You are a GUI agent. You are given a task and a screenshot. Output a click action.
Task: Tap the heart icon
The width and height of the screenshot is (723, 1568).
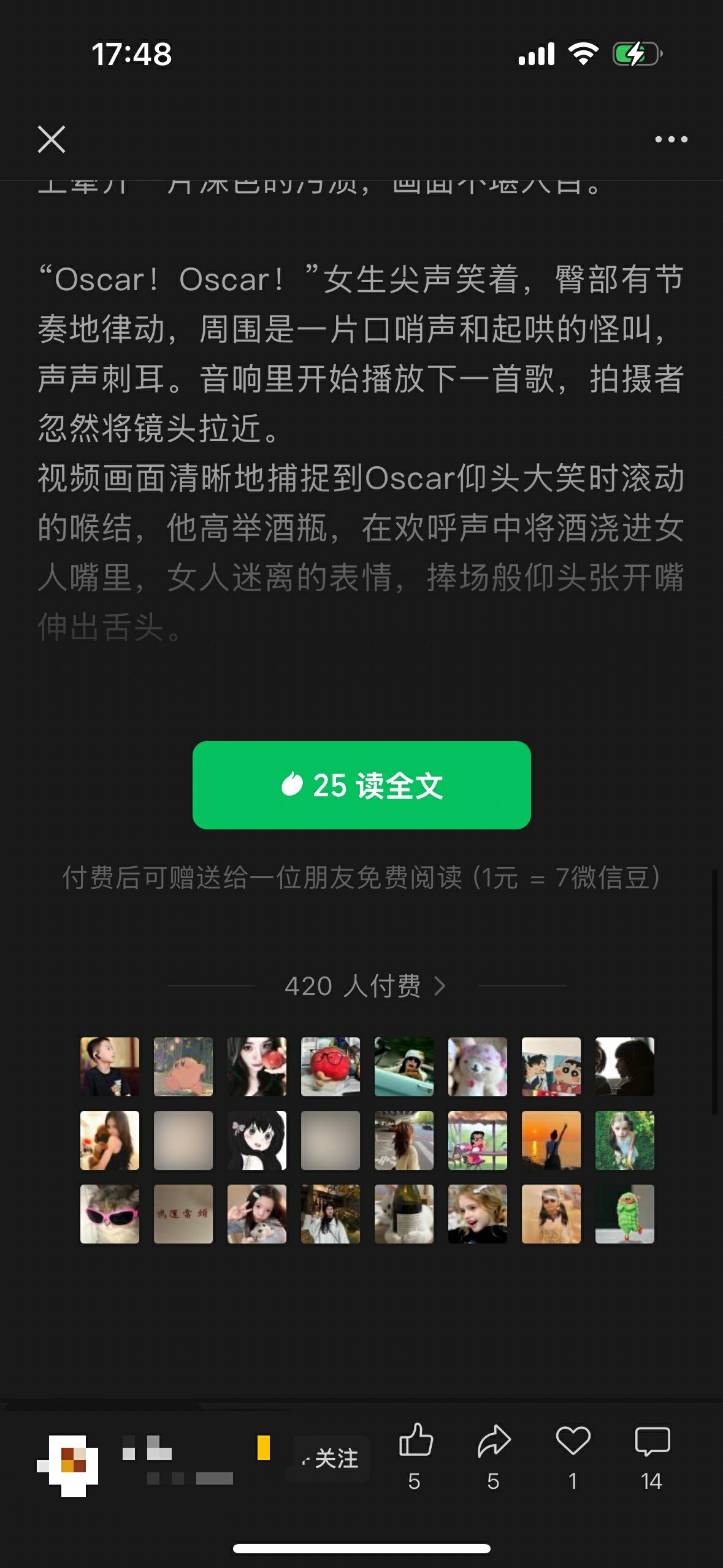(x=573, y=1441)
